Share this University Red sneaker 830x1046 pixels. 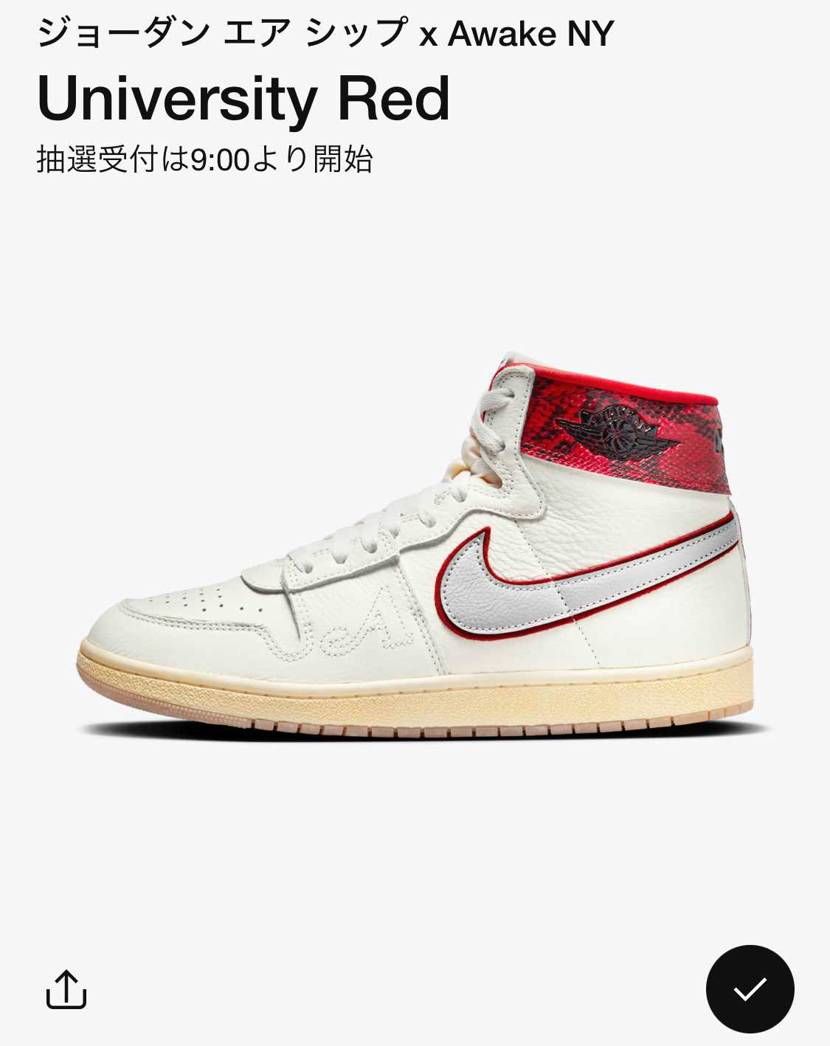click(x=66, y=989)
